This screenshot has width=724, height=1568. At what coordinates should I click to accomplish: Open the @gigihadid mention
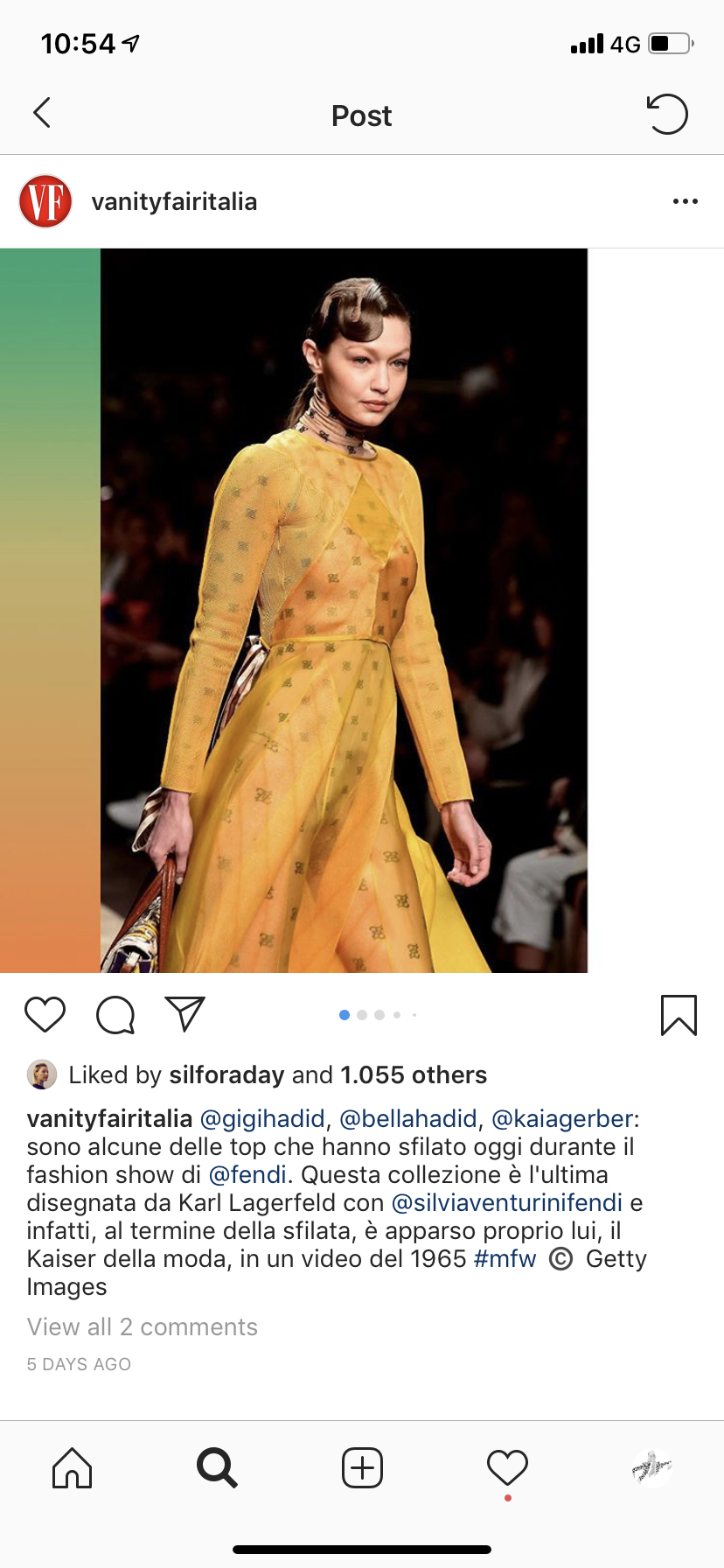tap(262, 1118)
